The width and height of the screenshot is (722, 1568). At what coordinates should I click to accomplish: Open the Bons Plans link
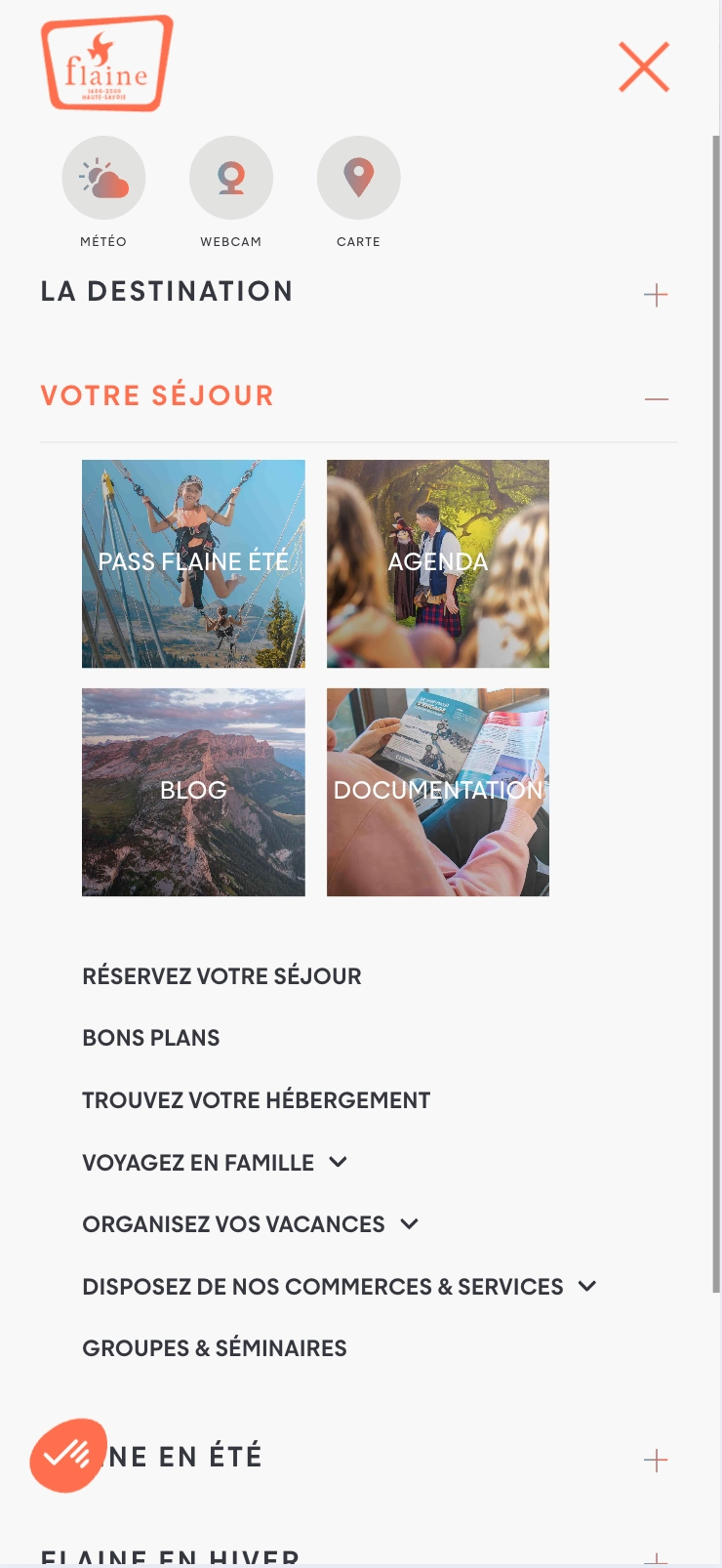[151, 1038]
